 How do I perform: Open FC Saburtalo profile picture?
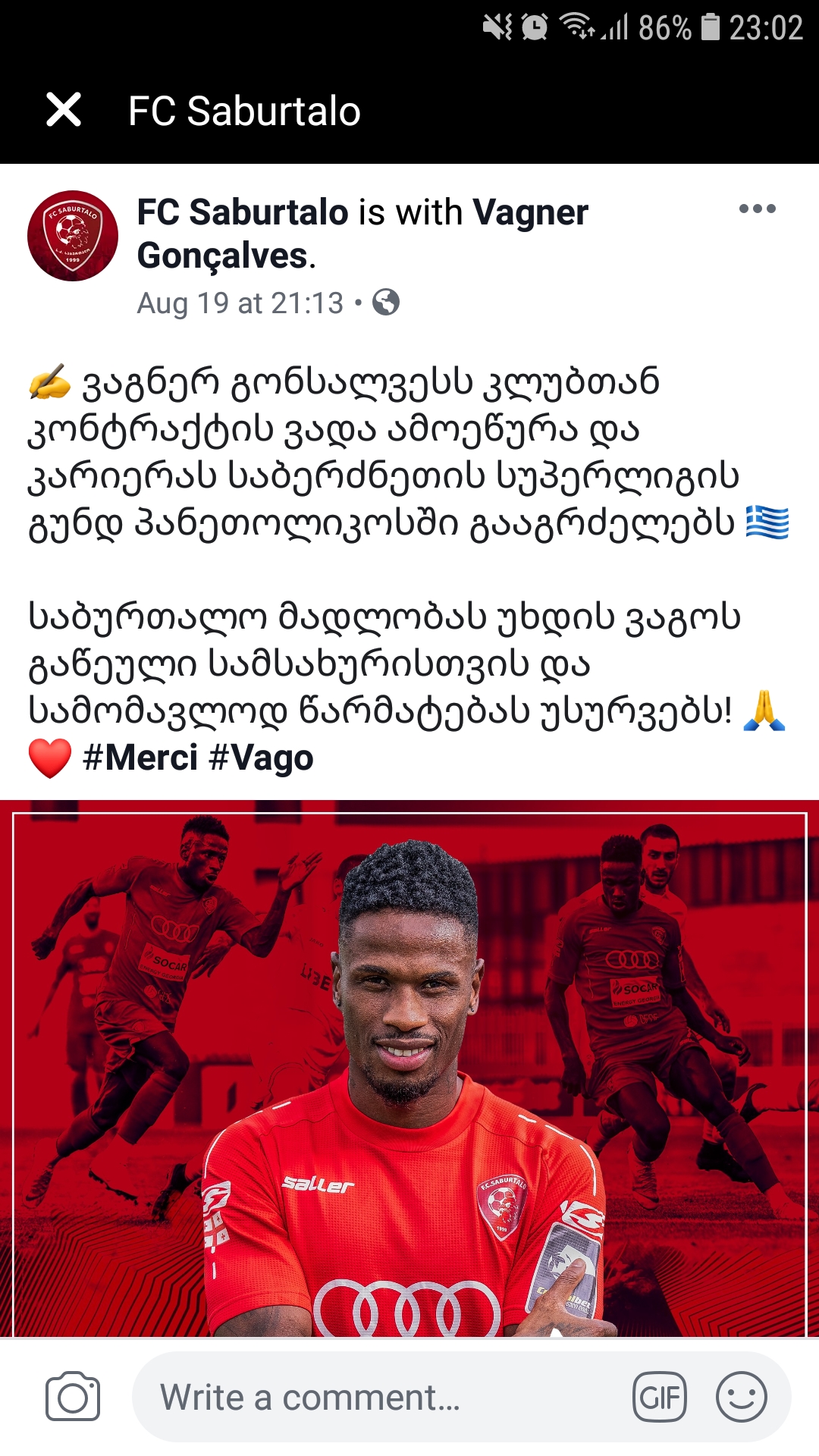pos(73,236)
